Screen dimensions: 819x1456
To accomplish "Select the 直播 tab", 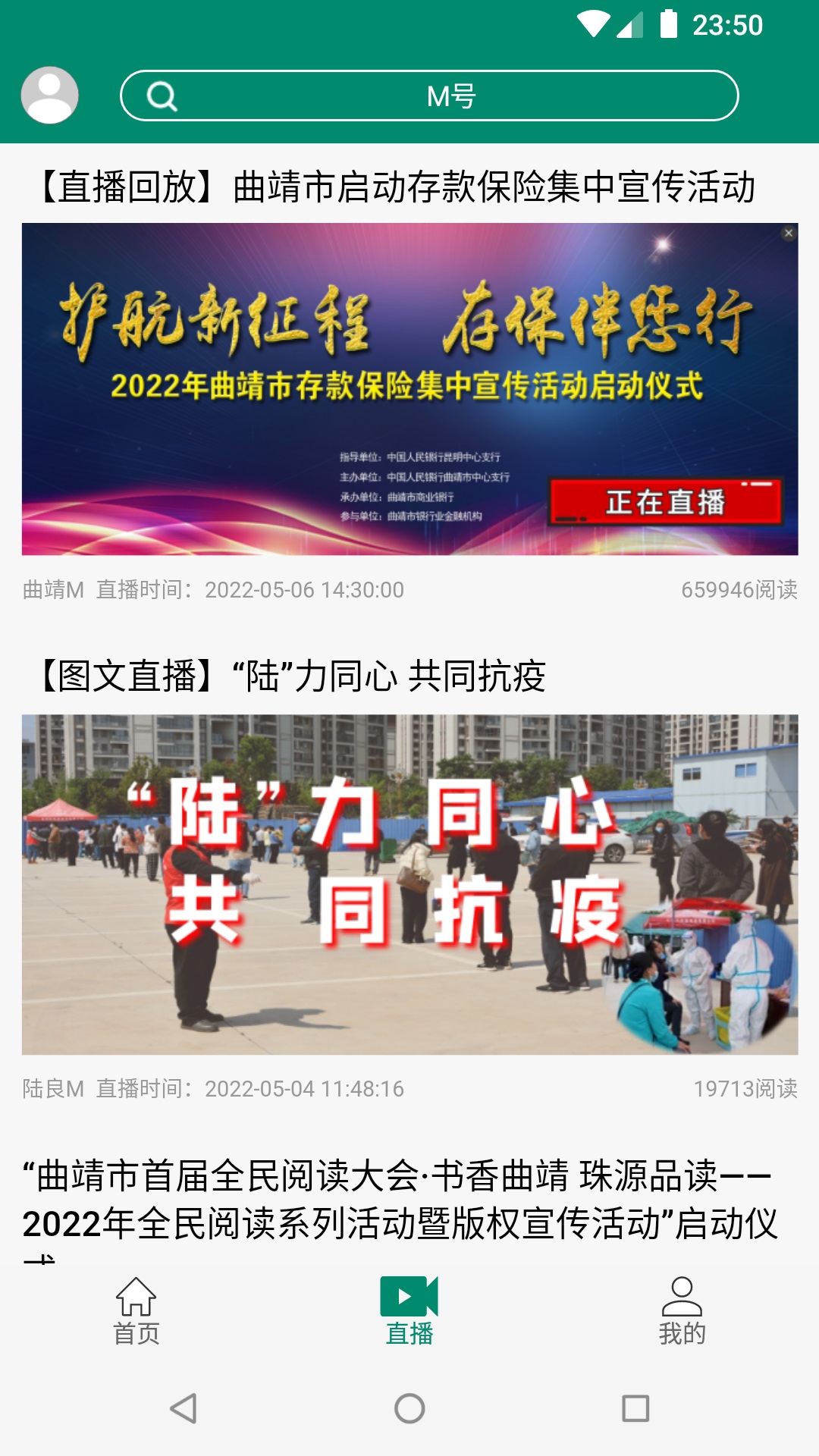I will coord(409,1312).
